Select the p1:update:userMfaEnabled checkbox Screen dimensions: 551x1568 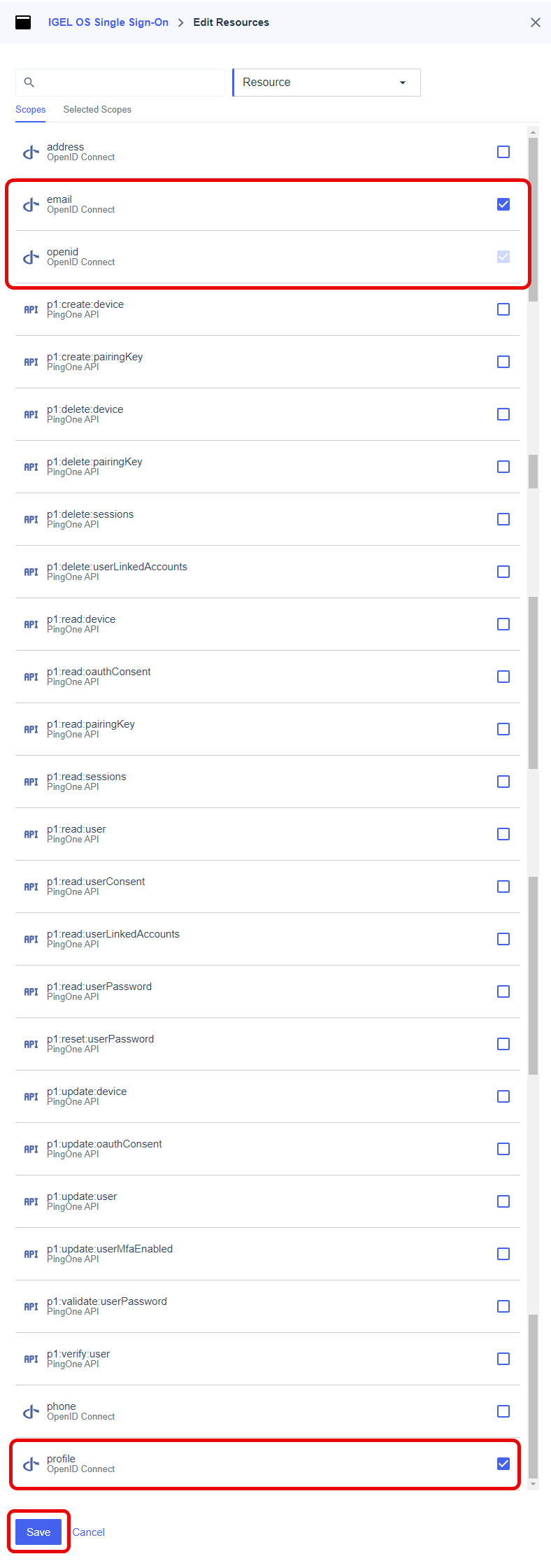tap(503, 1254)
